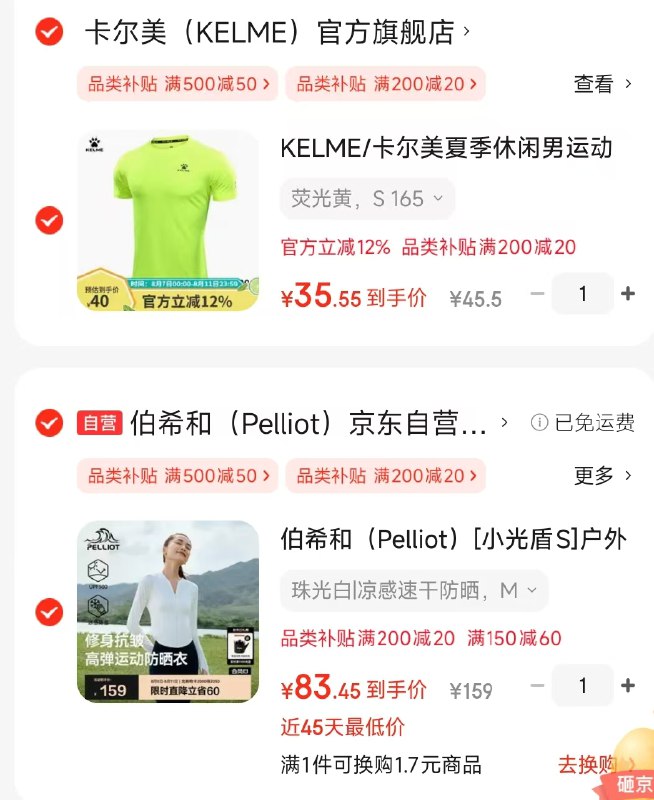Uncheck all items from the KELME store

48,32
